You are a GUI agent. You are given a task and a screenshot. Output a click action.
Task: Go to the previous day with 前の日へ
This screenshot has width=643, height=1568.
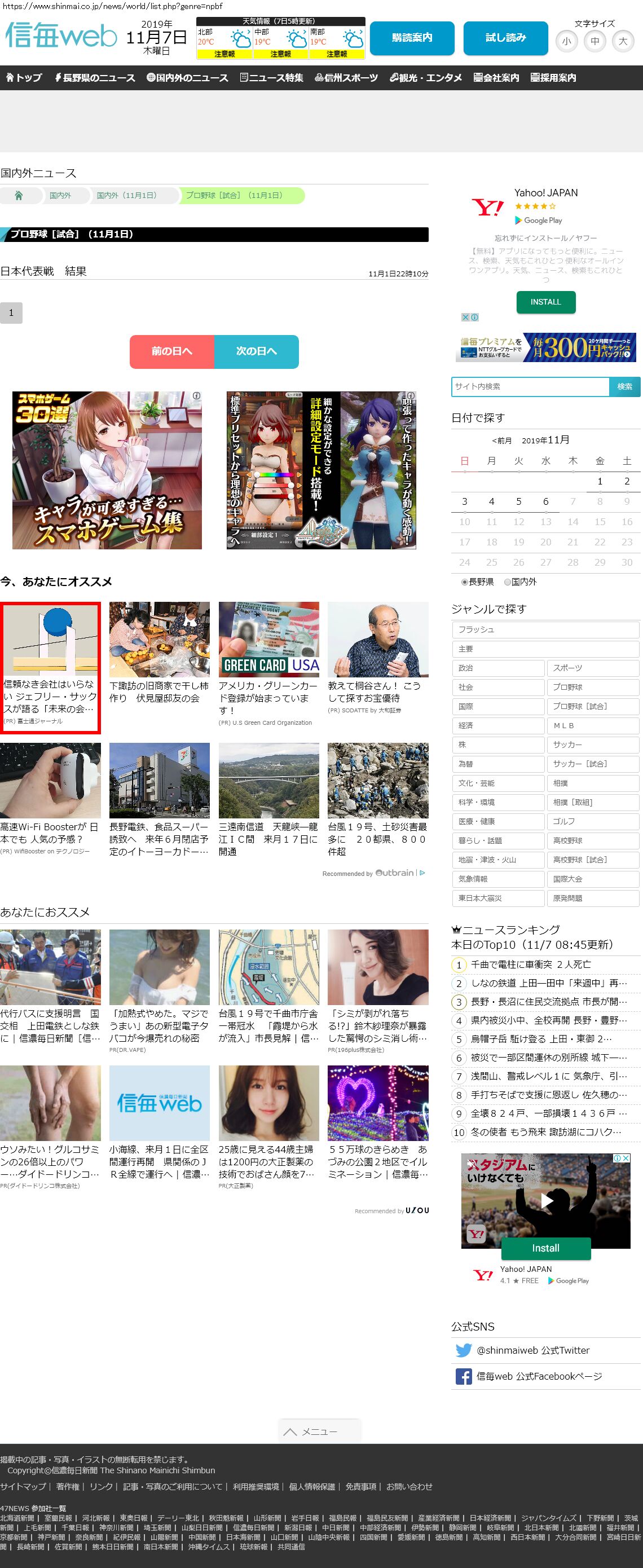(x=171, y=351)
